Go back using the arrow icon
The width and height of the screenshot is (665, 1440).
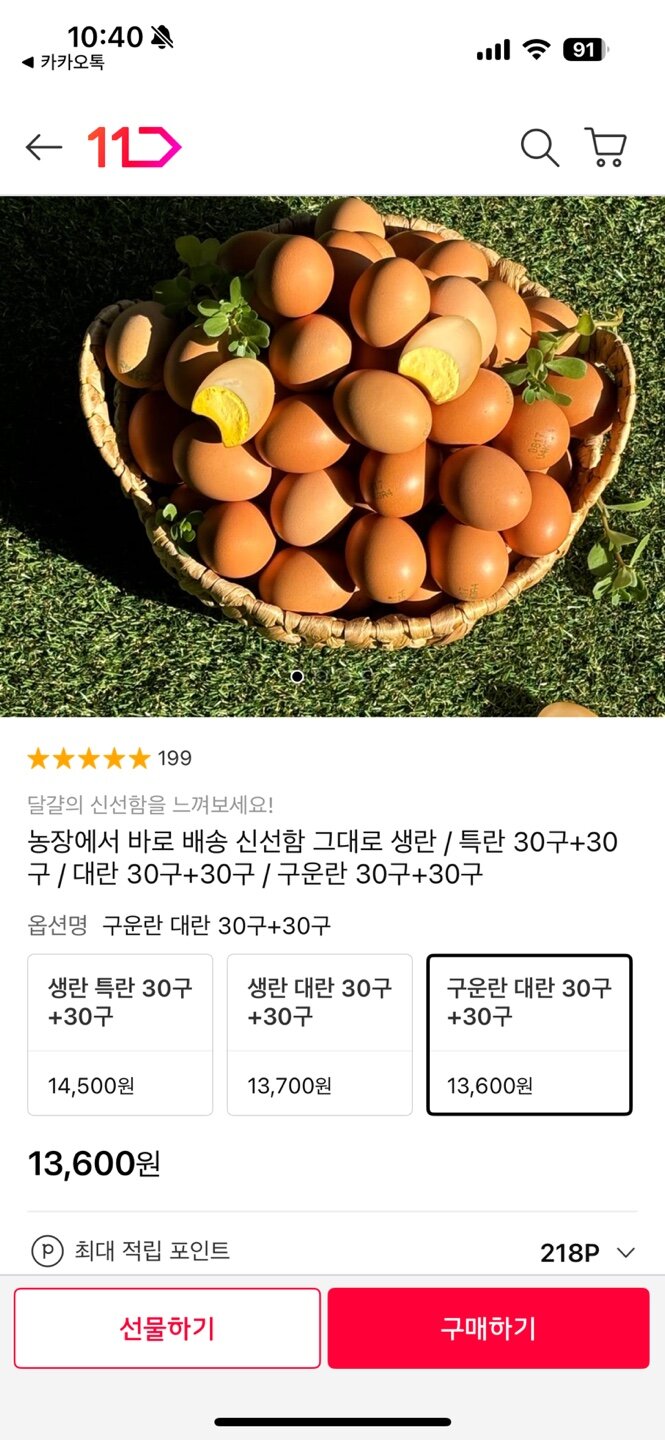pyautogui.click(x=44, y=148)
